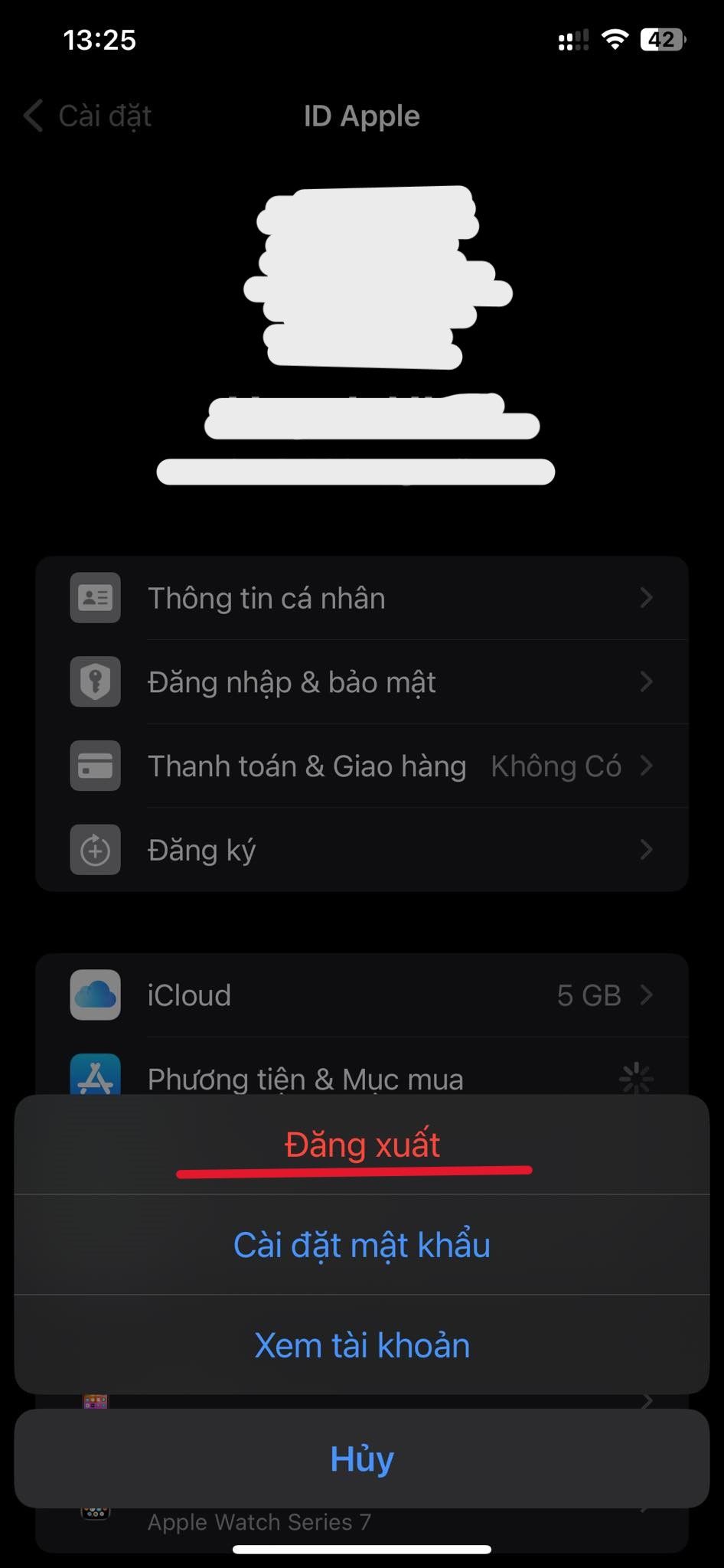
Task: Select Cài đặt mật khẩu option
Action: tap(362, 1245)
